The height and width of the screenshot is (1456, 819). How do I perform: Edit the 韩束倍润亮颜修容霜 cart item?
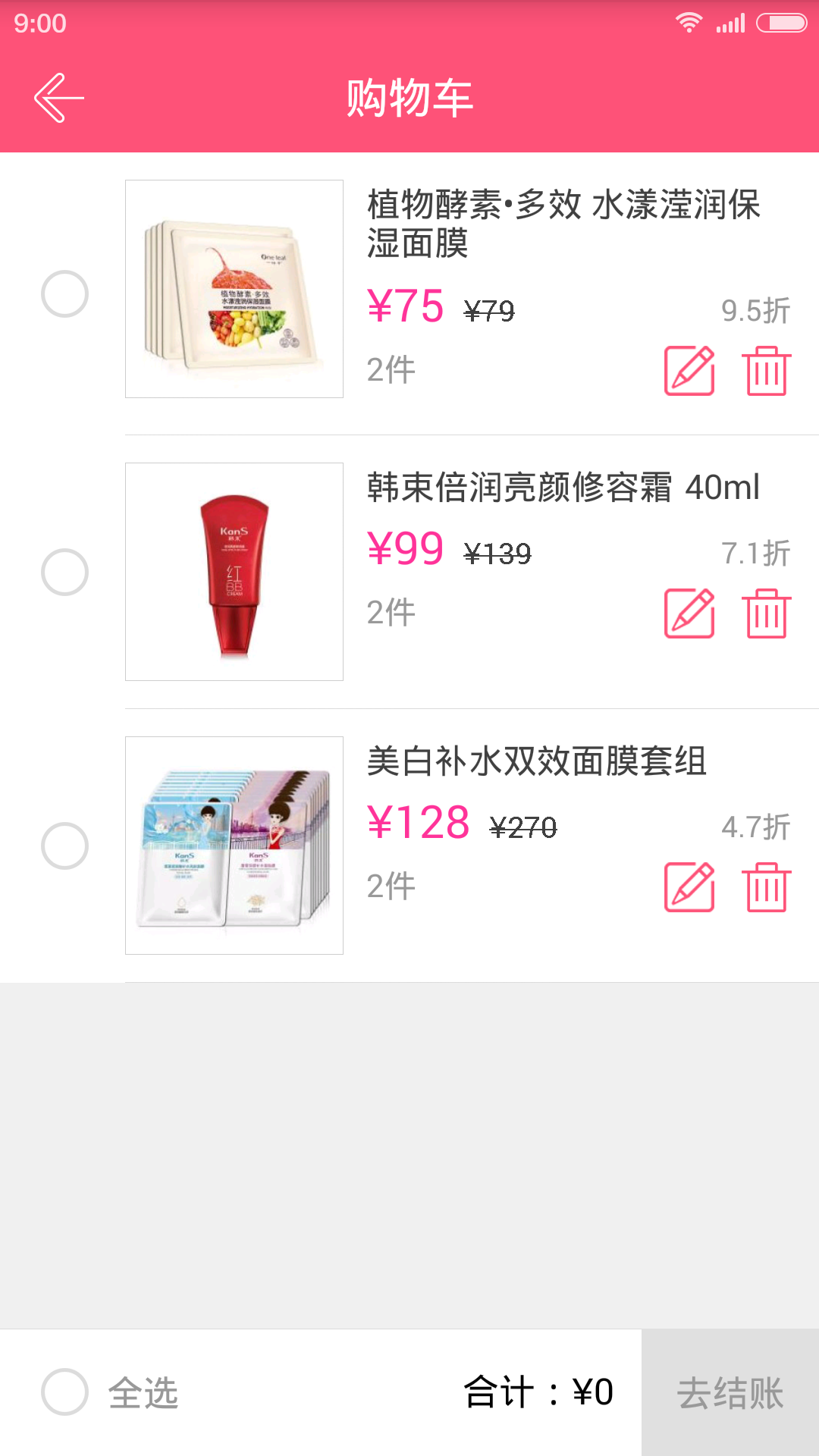[689, 613]
